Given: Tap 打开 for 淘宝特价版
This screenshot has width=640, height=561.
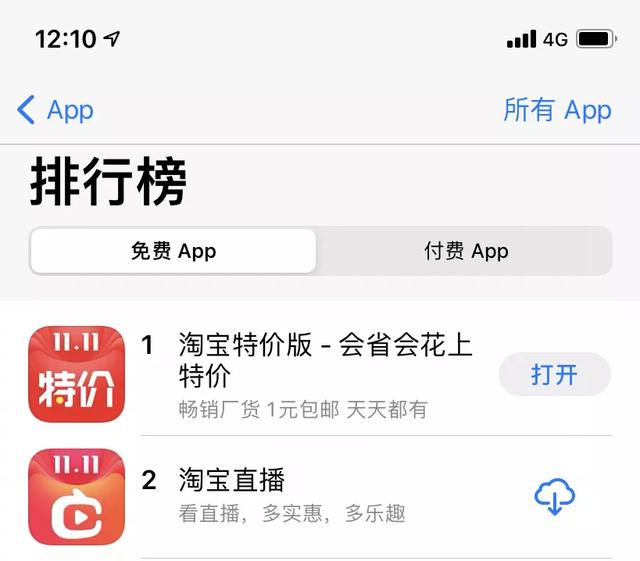Looking at the screenshot, I should point(554,375).
